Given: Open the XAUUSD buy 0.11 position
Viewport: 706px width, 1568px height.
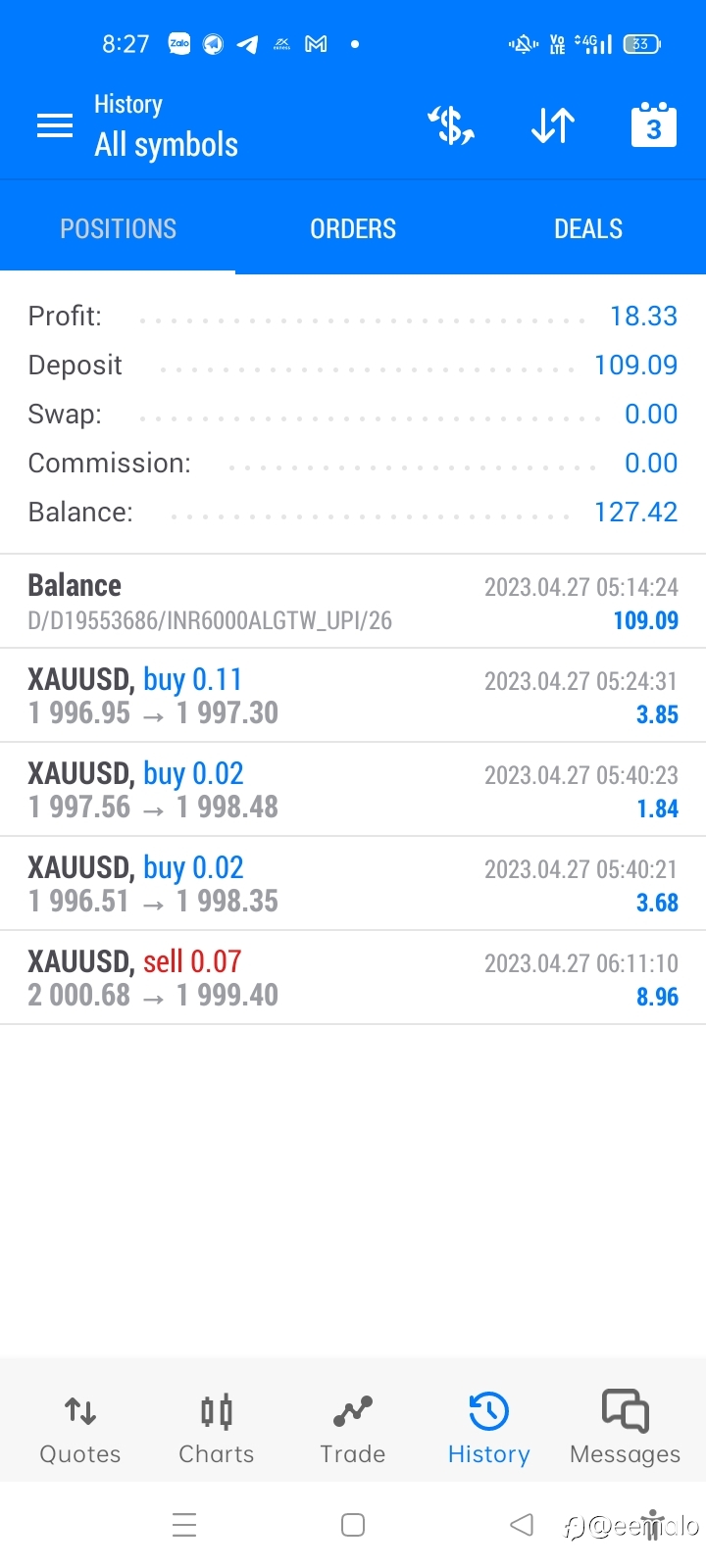Looking at the screenshot, I should [353, 696].
